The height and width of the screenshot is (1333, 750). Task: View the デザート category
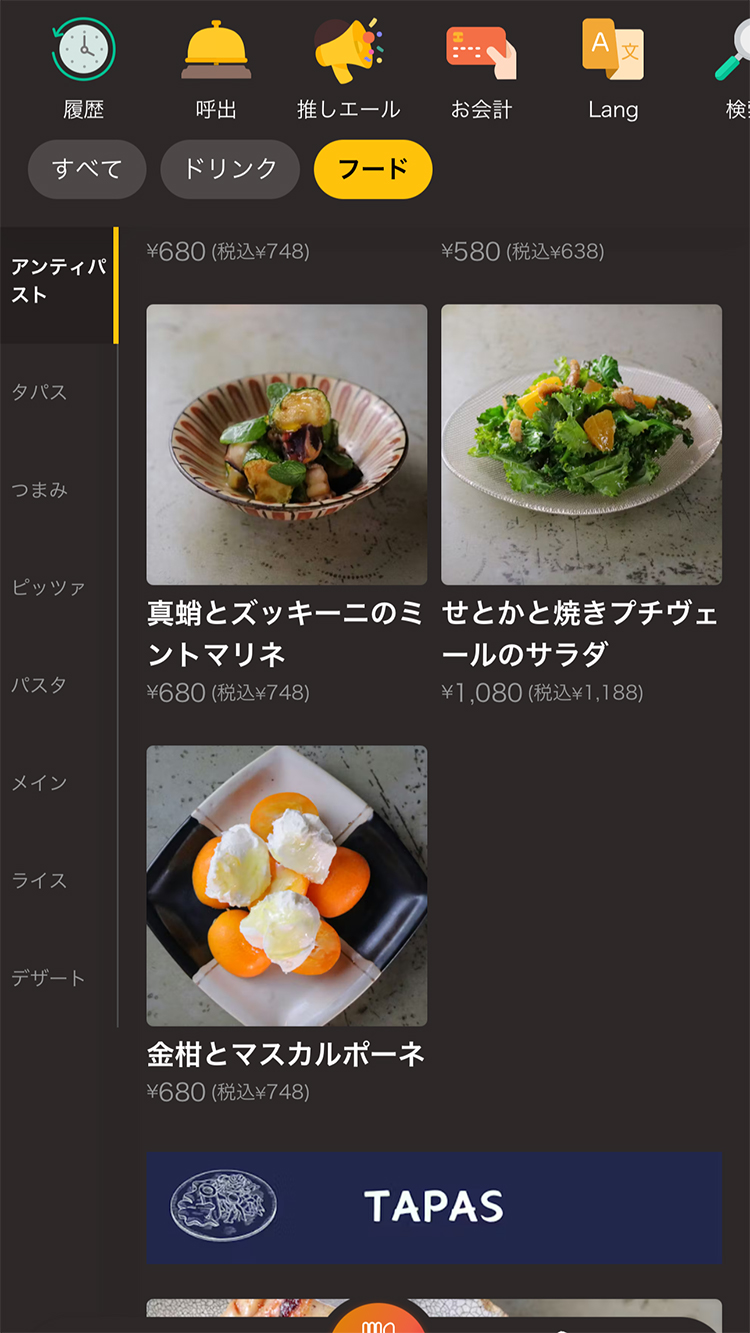pos(48,978)
